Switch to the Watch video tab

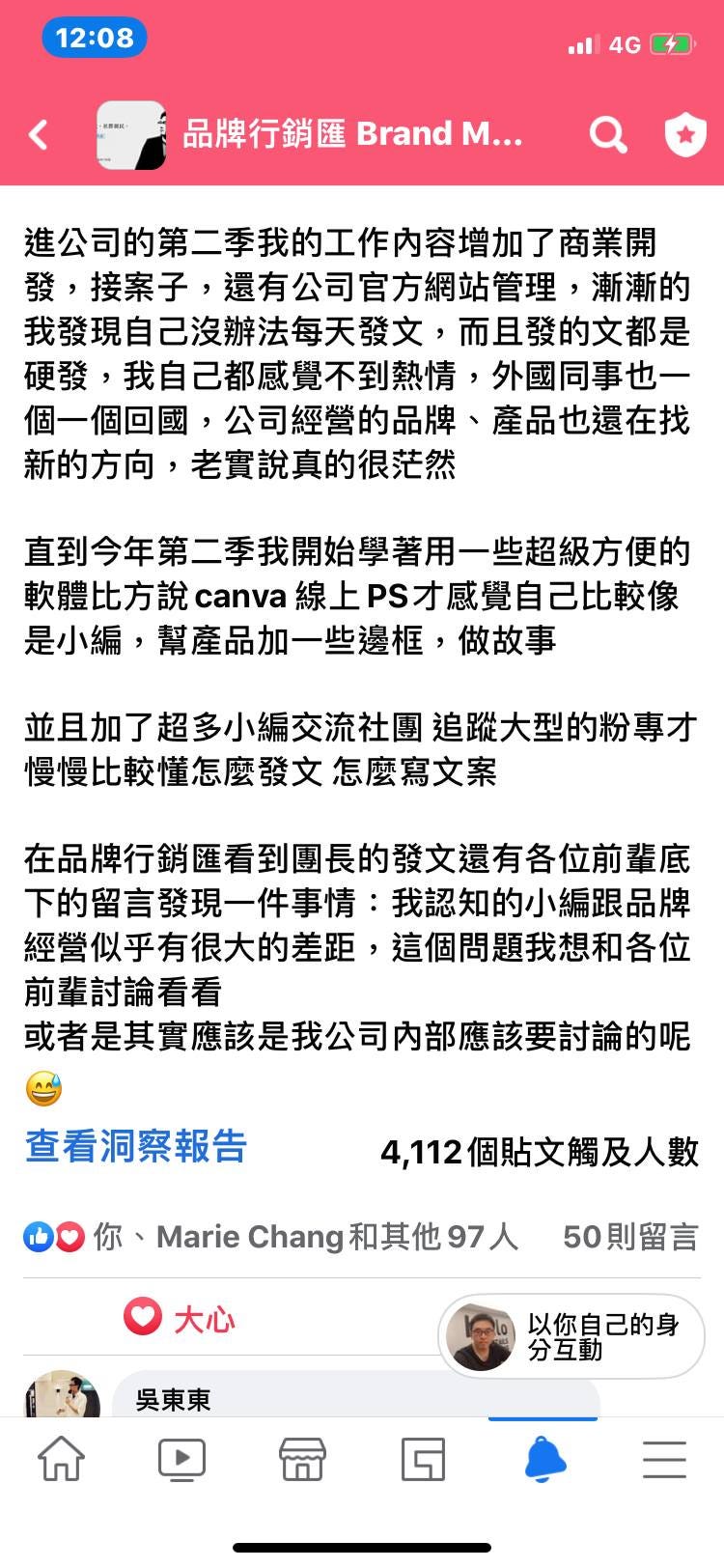click(181, 1459)
